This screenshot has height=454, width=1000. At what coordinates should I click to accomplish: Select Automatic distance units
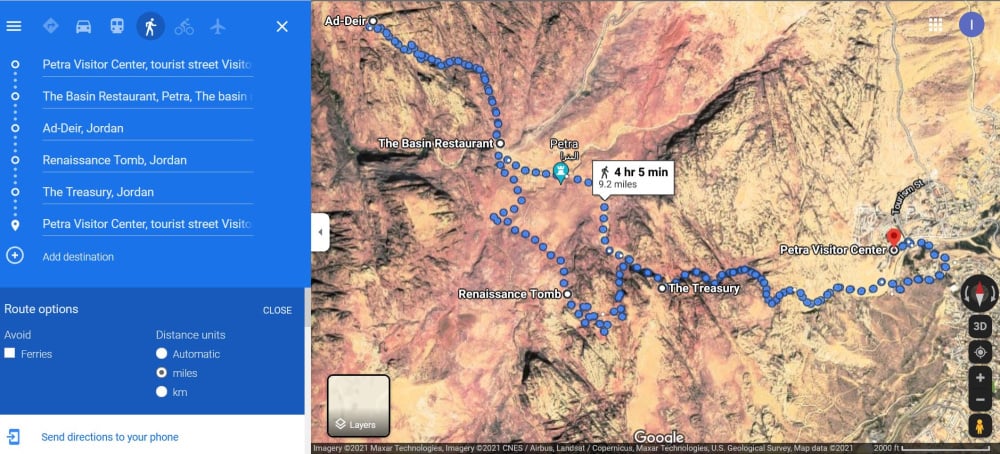[162, 354]
